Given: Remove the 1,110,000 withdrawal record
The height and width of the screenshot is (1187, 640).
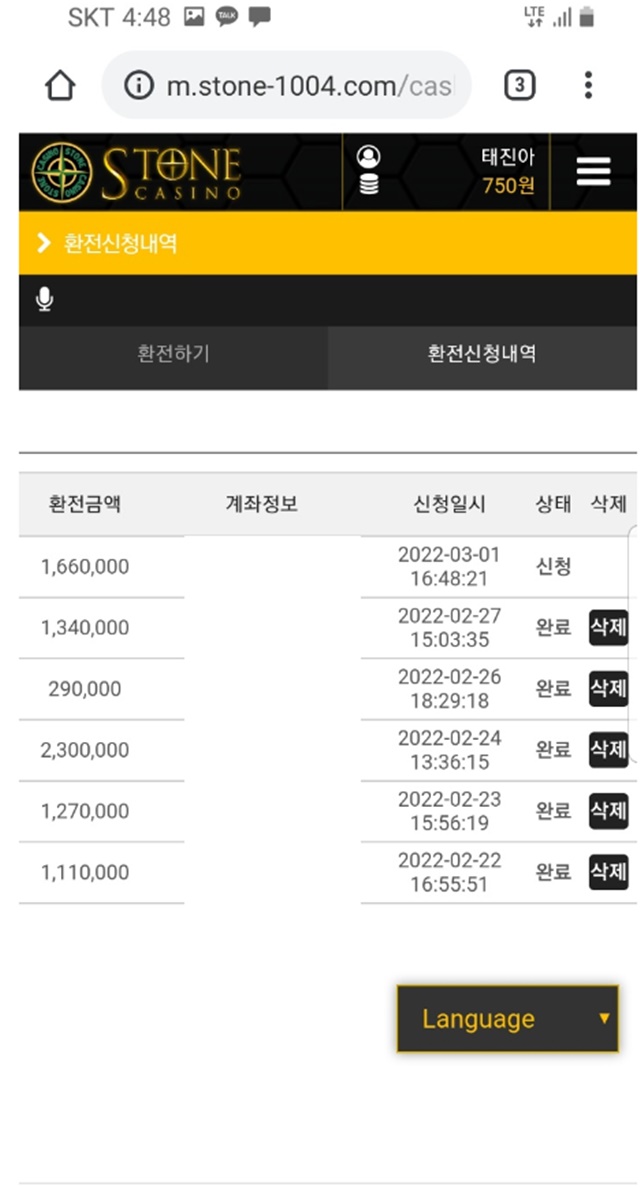Looking at the screenshot, I should pyautogui.click(x=608, y=872).
